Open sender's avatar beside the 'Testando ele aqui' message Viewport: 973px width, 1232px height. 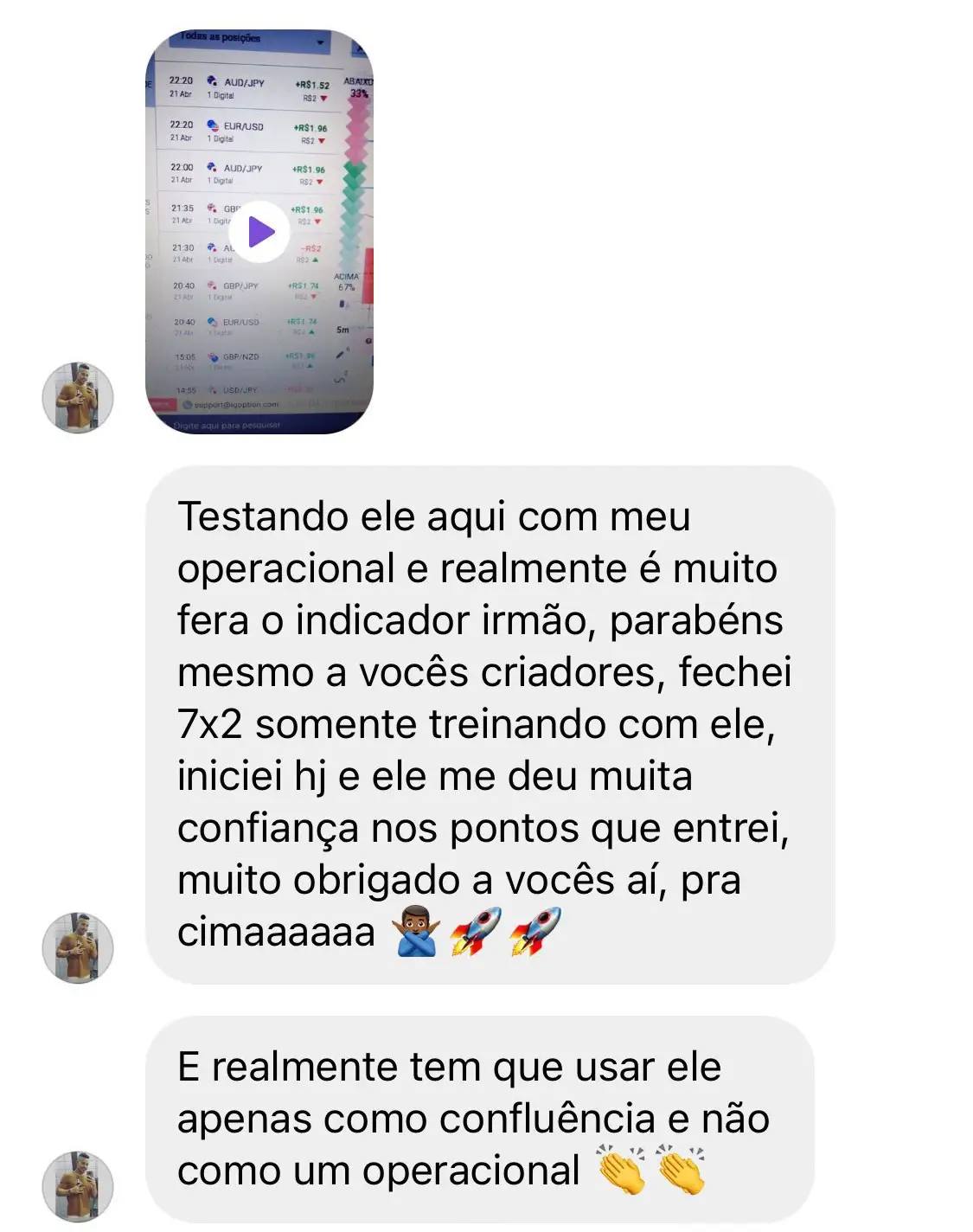tap(78, 947)
